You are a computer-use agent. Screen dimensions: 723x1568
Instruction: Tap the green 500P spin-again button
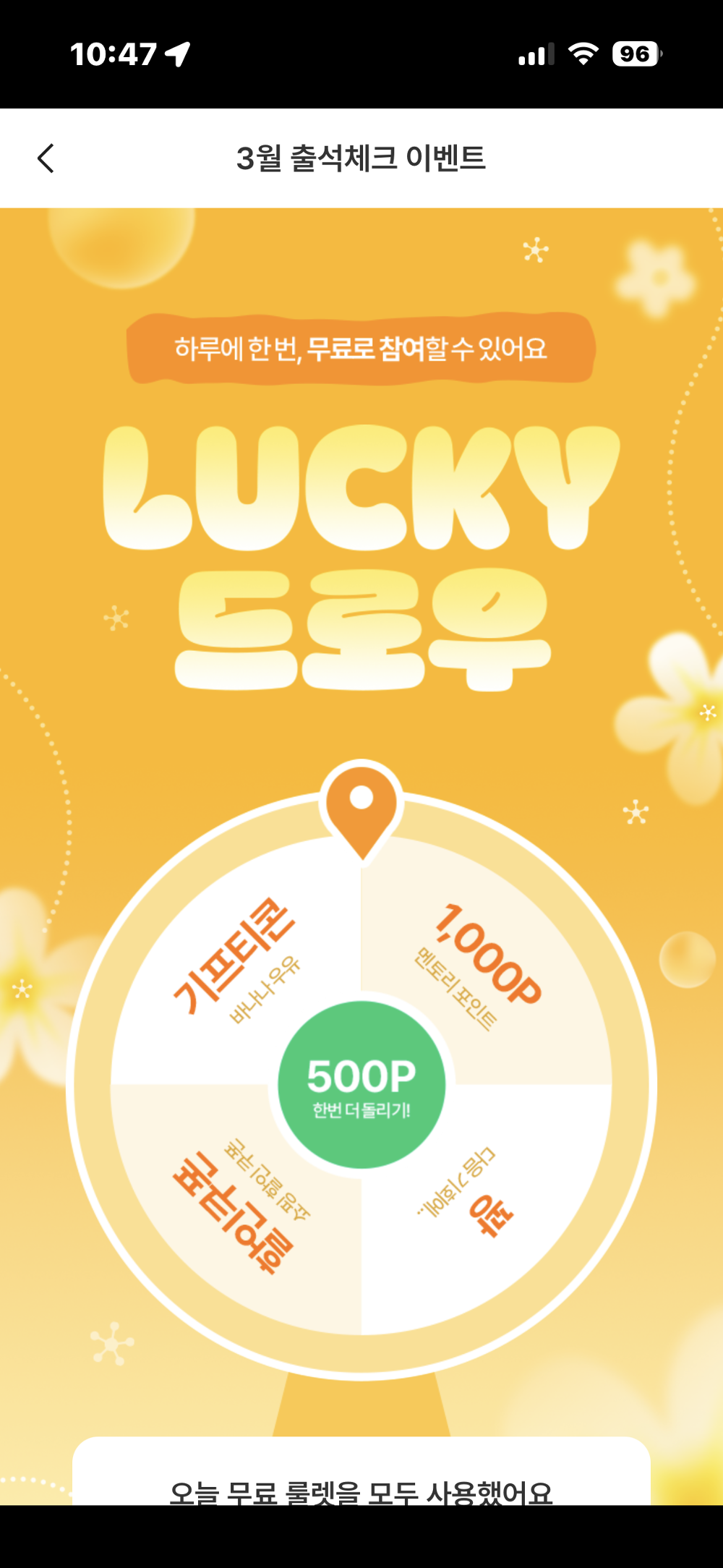[x=361, y=1084]
